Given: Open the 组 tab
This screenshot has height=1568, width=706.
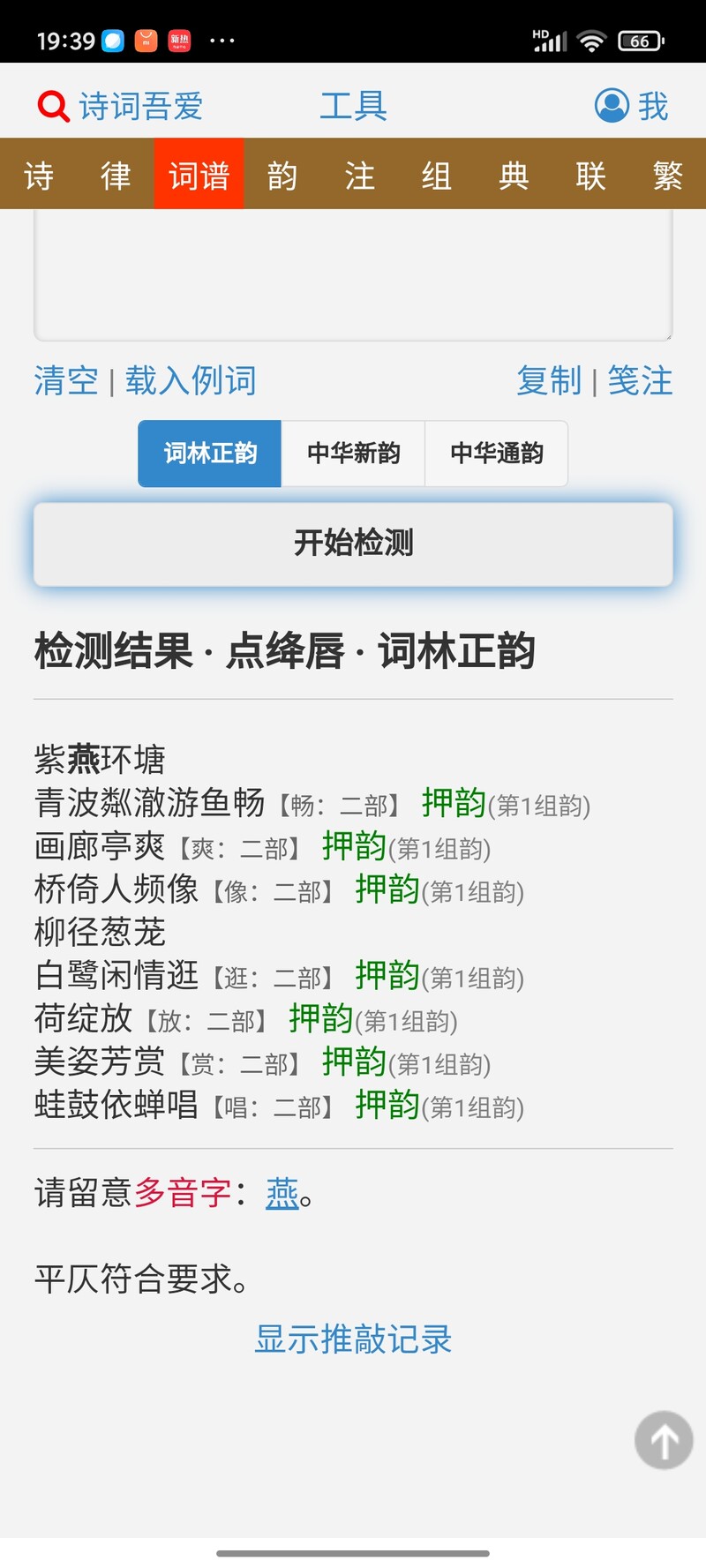Looking at the screenshot, I should 436,175.
